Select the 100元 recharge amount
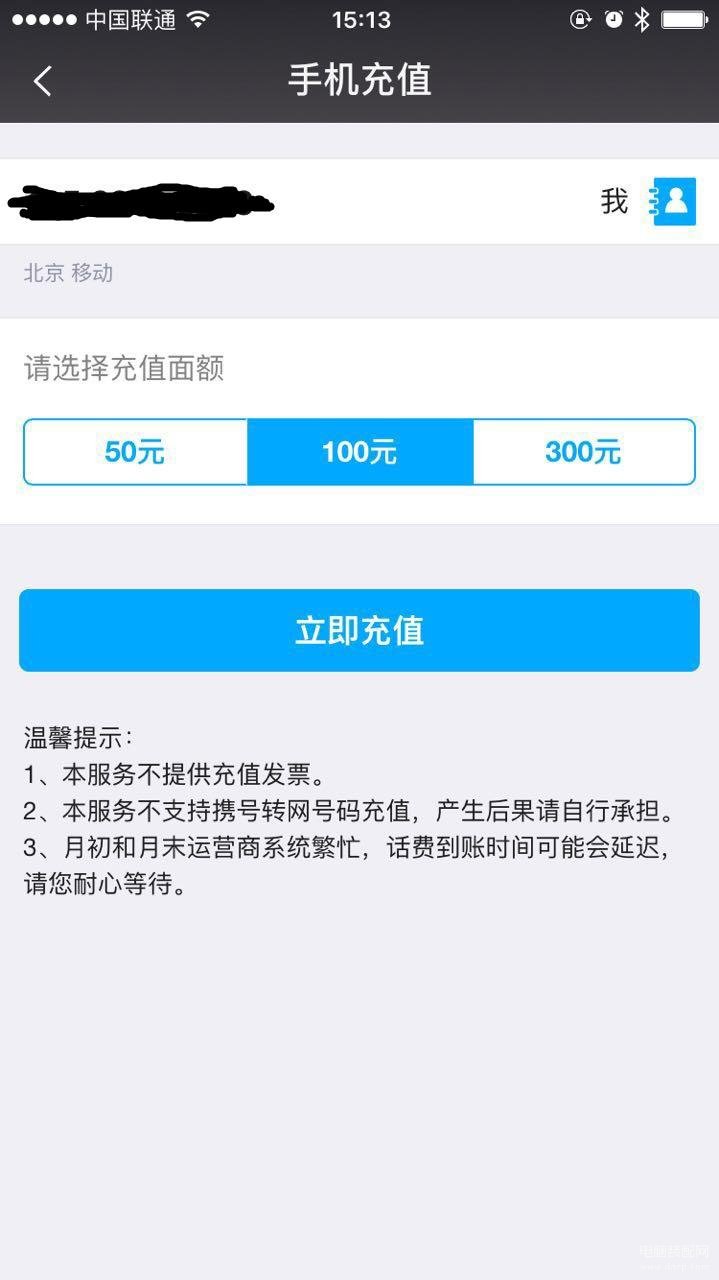Screen dimensions: 719x1280 click(x=360, y=452)
